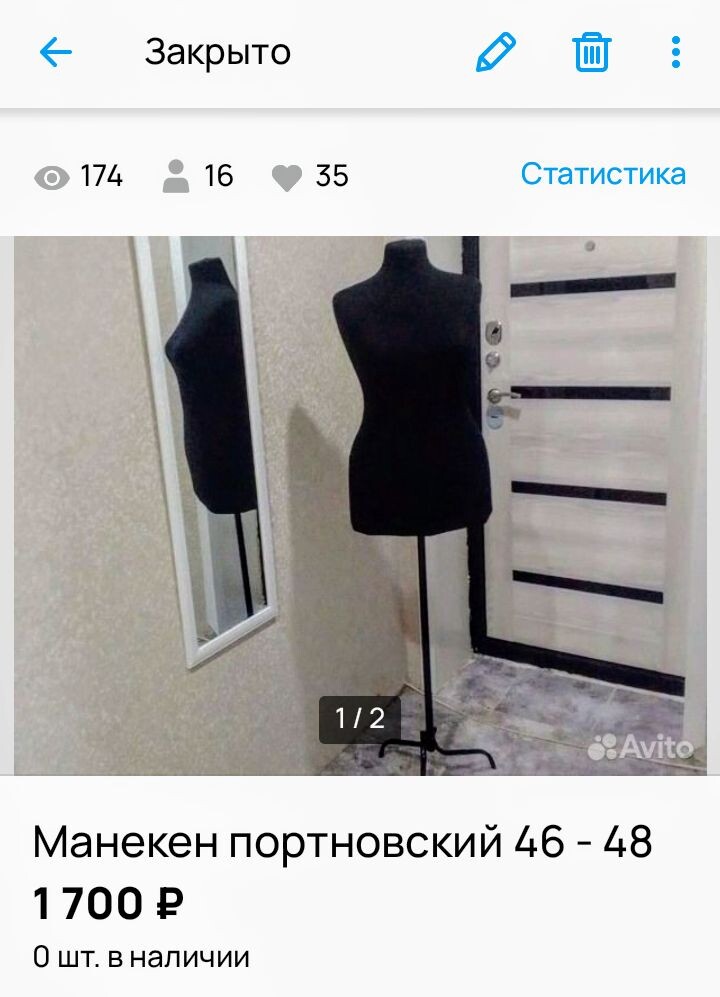Tap the 16 contacts counter
720x997 pixels.
[x=221, y=177]
